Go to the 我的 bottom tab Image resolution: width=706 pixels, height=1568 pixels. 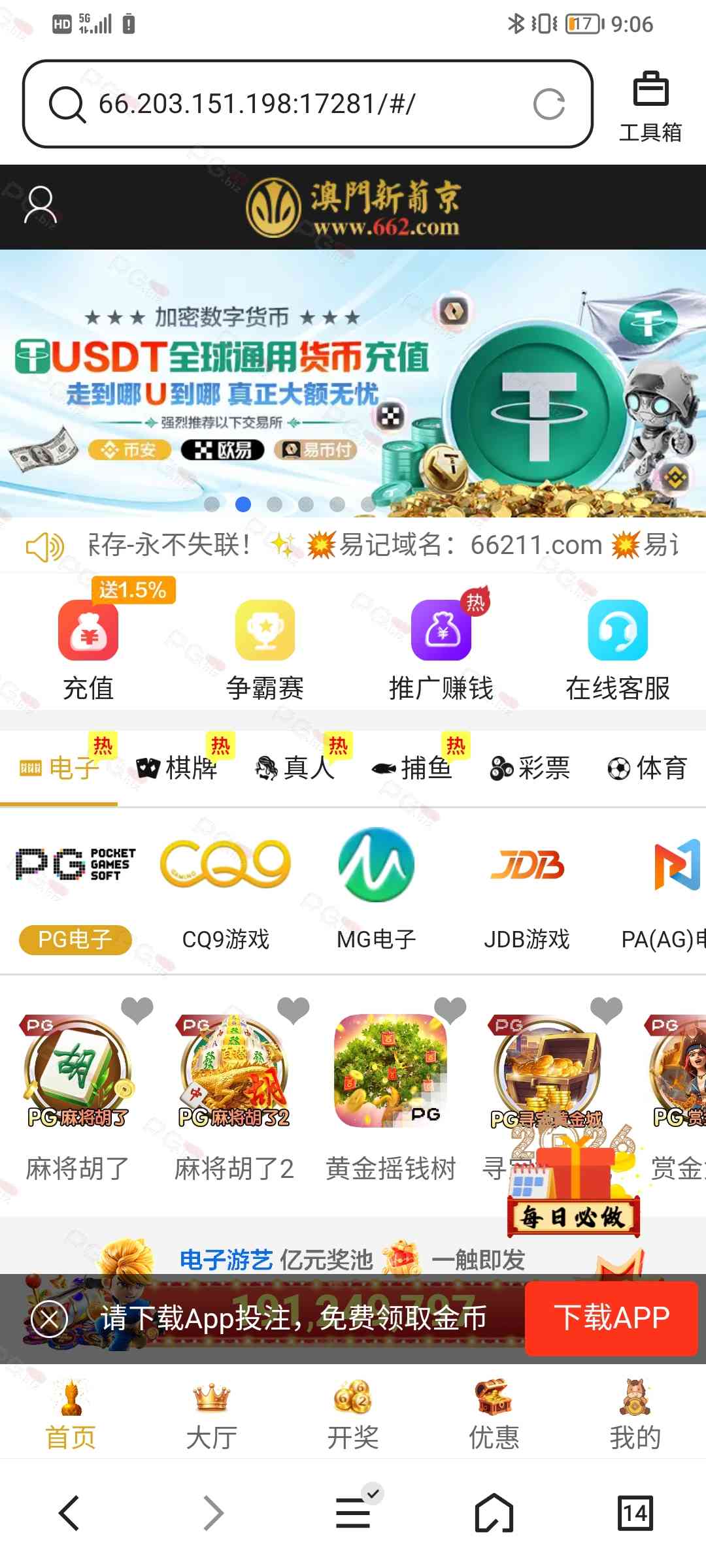pos(635,1415)
